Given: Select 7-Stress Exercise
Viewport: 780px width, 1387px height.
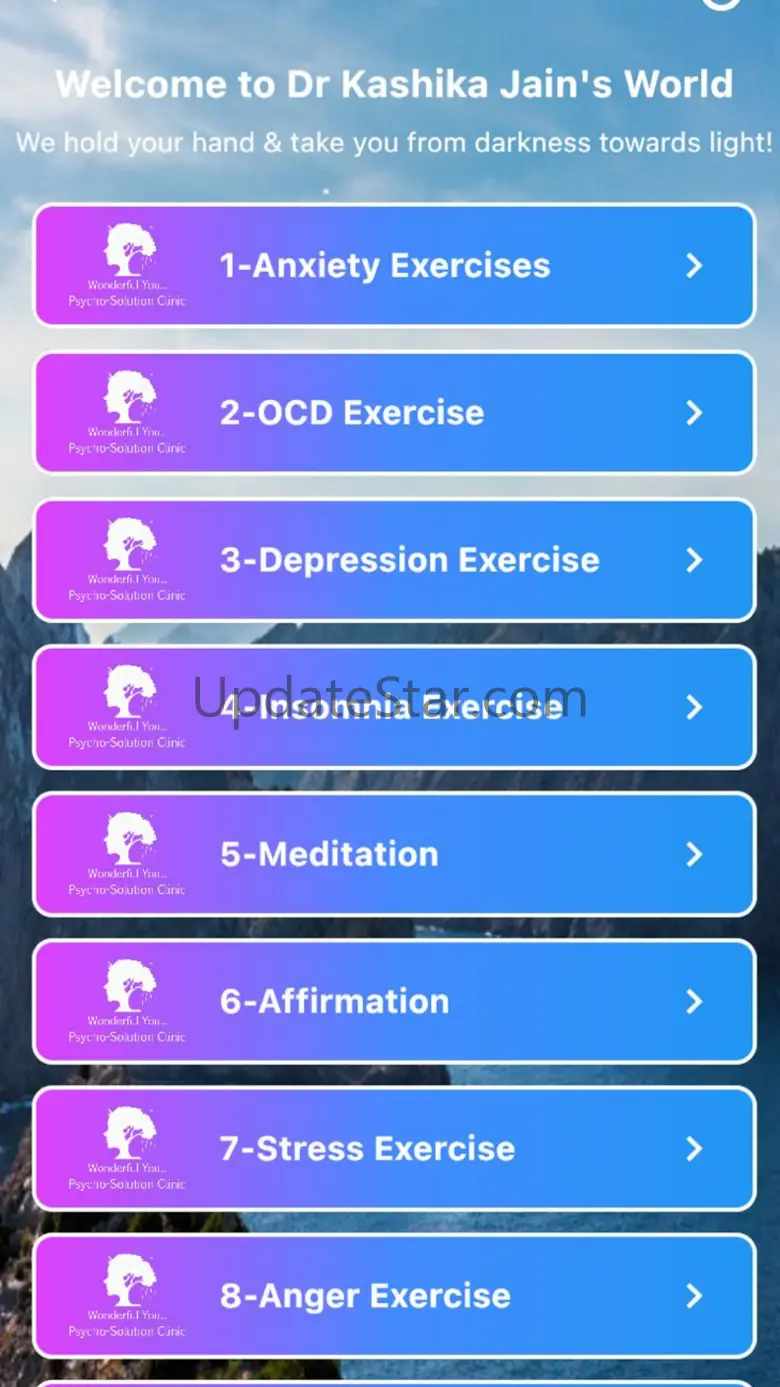Looking at the screenshot, I should 395,1147.
